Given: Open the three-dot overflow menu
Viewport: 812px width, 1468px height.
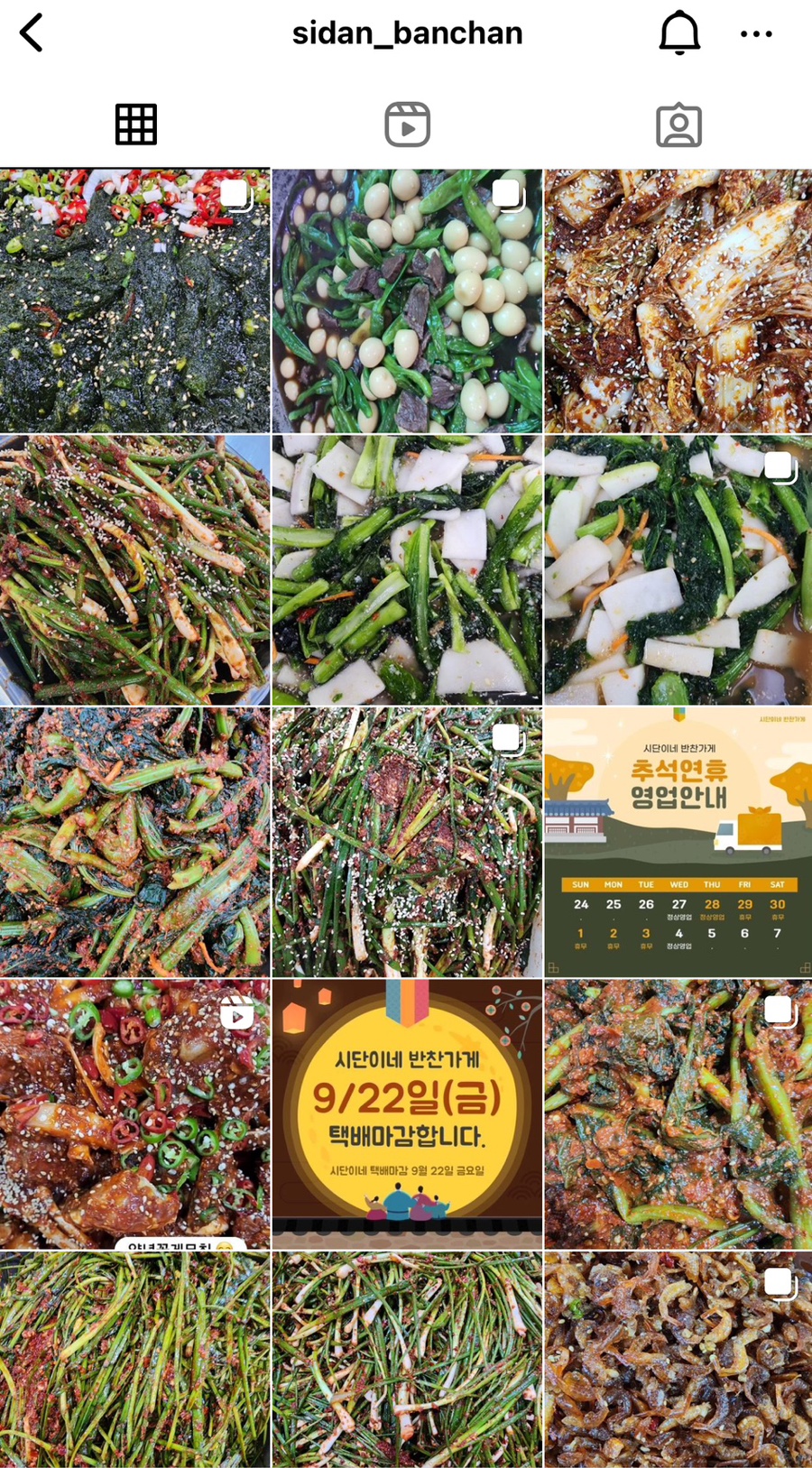Looking at the screenshot, I should 755,34.
